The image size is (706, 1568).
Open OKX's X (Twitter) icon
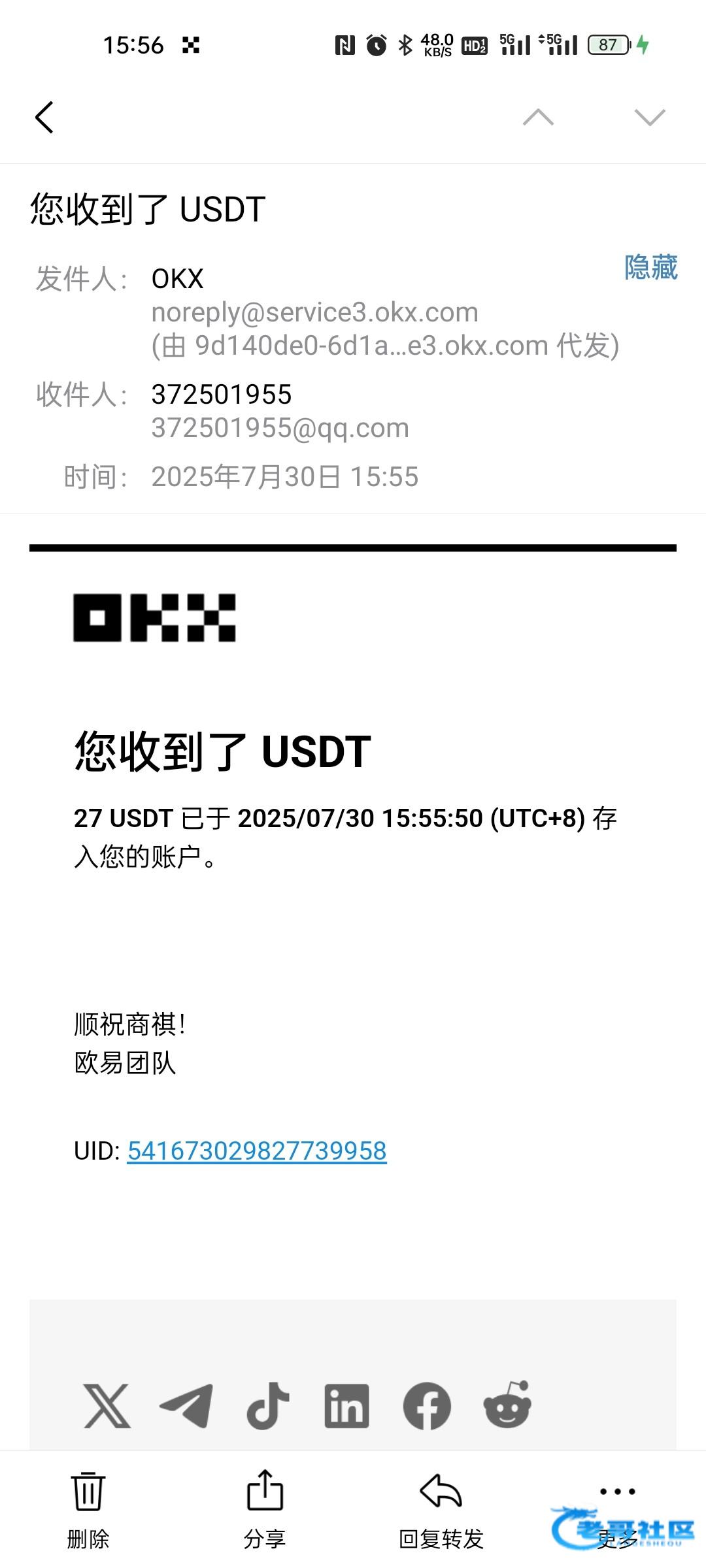point(107,1405)
